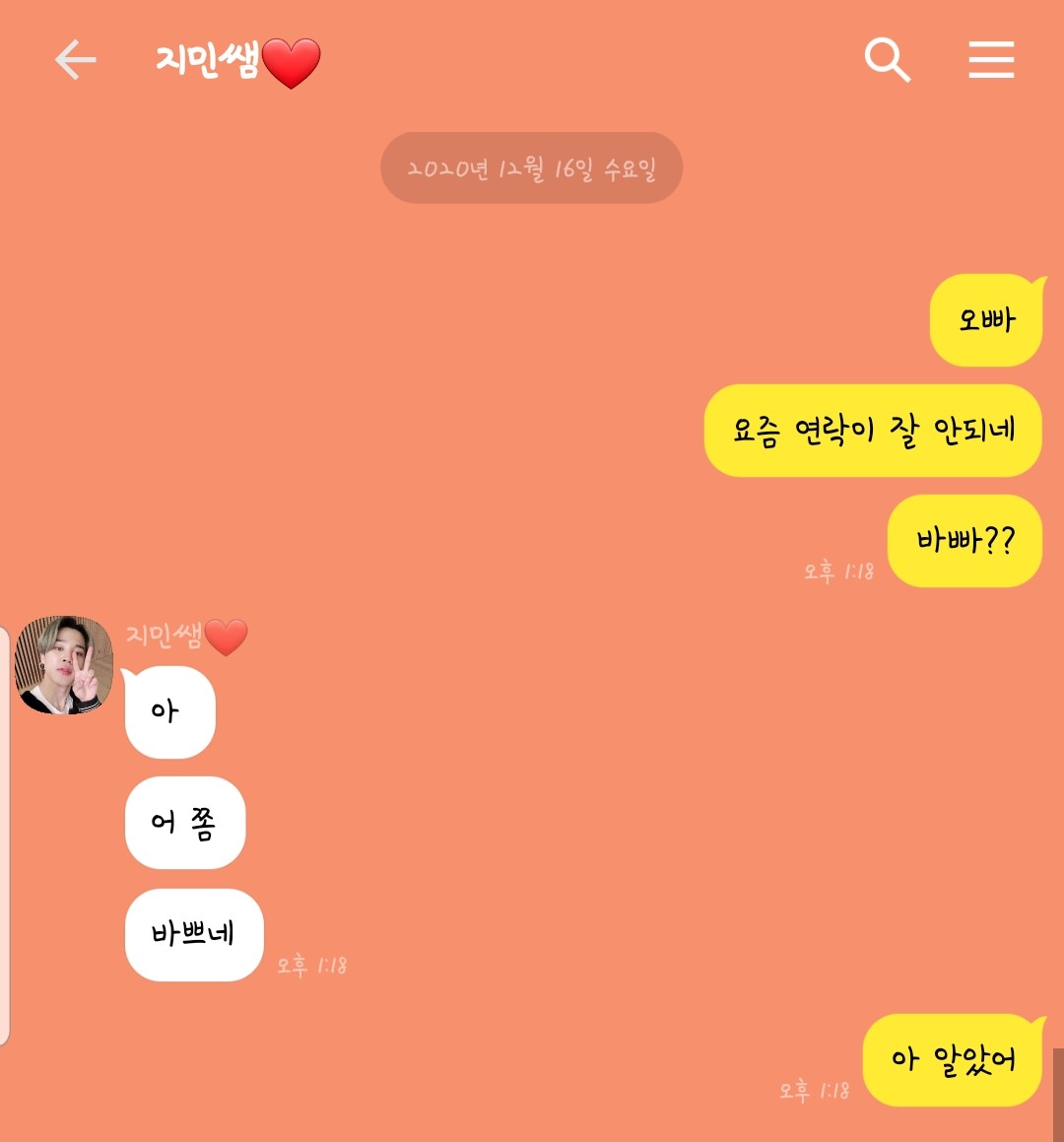The height and width of the screenshot is (1142, 1064).
Task: Tap the 요즘 연락이 잘 안되네 bubble
Action: [x=873, y=432]
